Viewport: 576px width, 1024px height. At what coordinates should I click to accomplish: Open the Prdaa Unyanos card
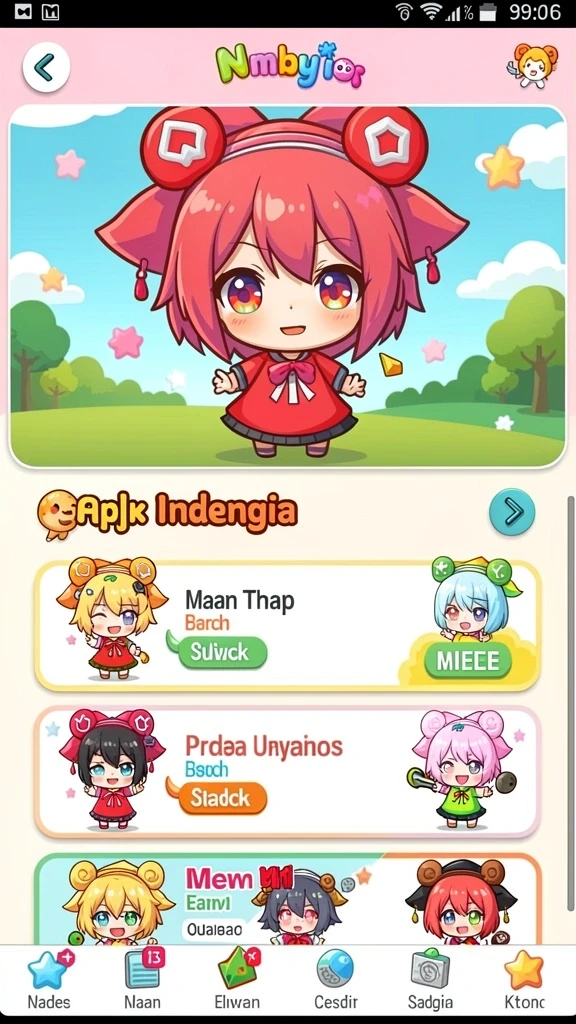[x=287, y=772]
